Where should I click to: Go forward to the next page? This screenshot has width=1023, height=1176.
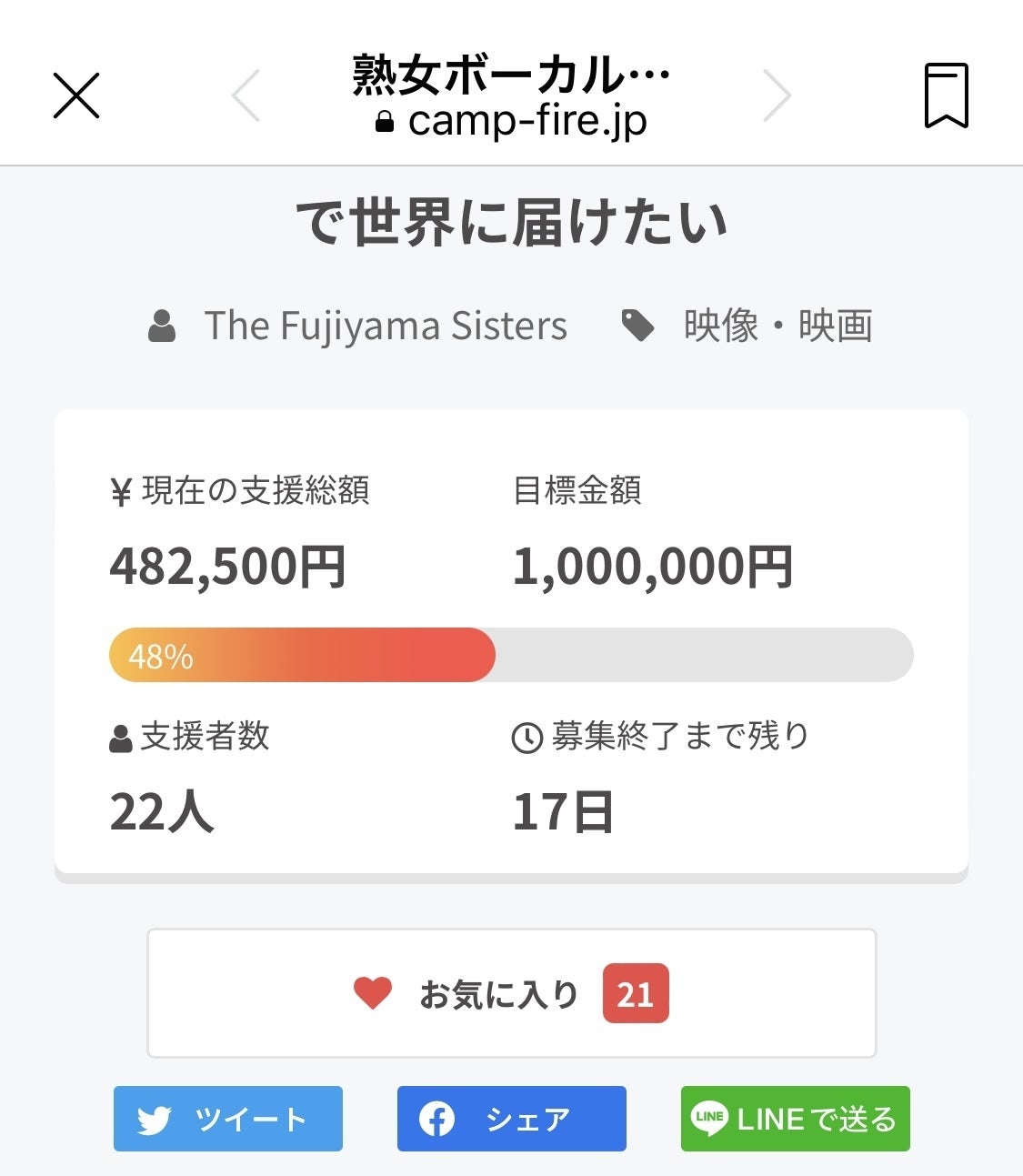777,95
